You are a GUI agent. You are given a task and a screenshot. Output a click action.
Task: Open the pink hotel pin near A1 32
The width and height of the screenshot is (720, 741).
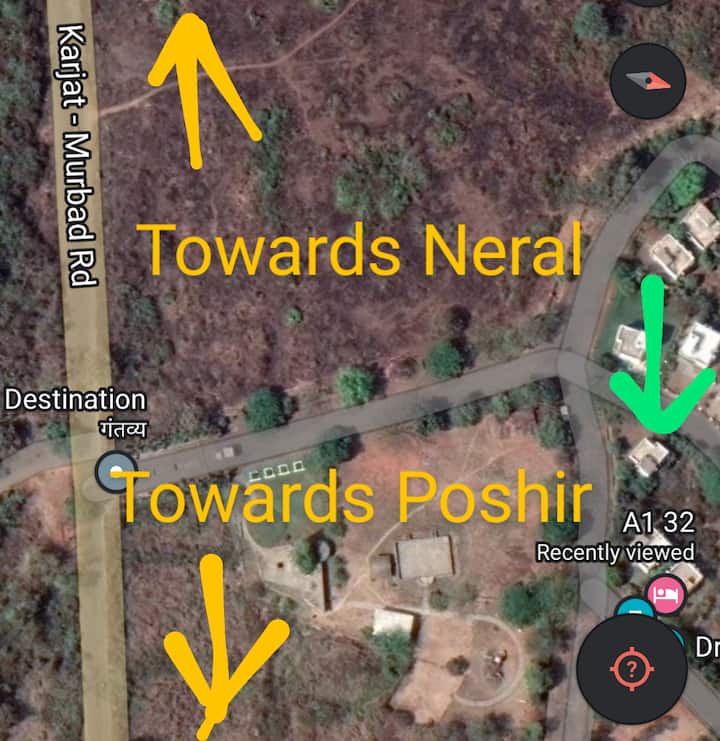(664, 593)
